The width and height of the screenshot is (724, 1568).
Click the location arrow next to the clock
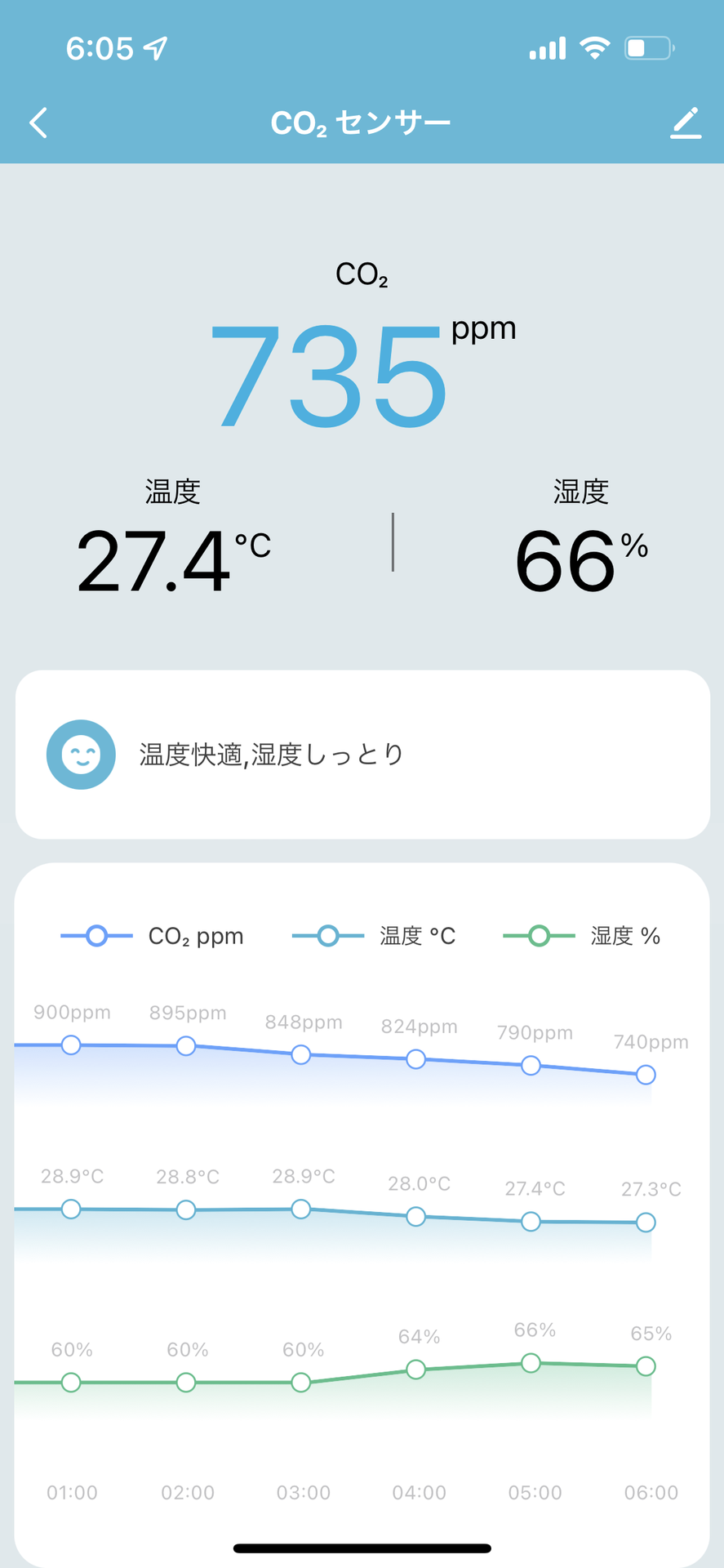(154, 47)
